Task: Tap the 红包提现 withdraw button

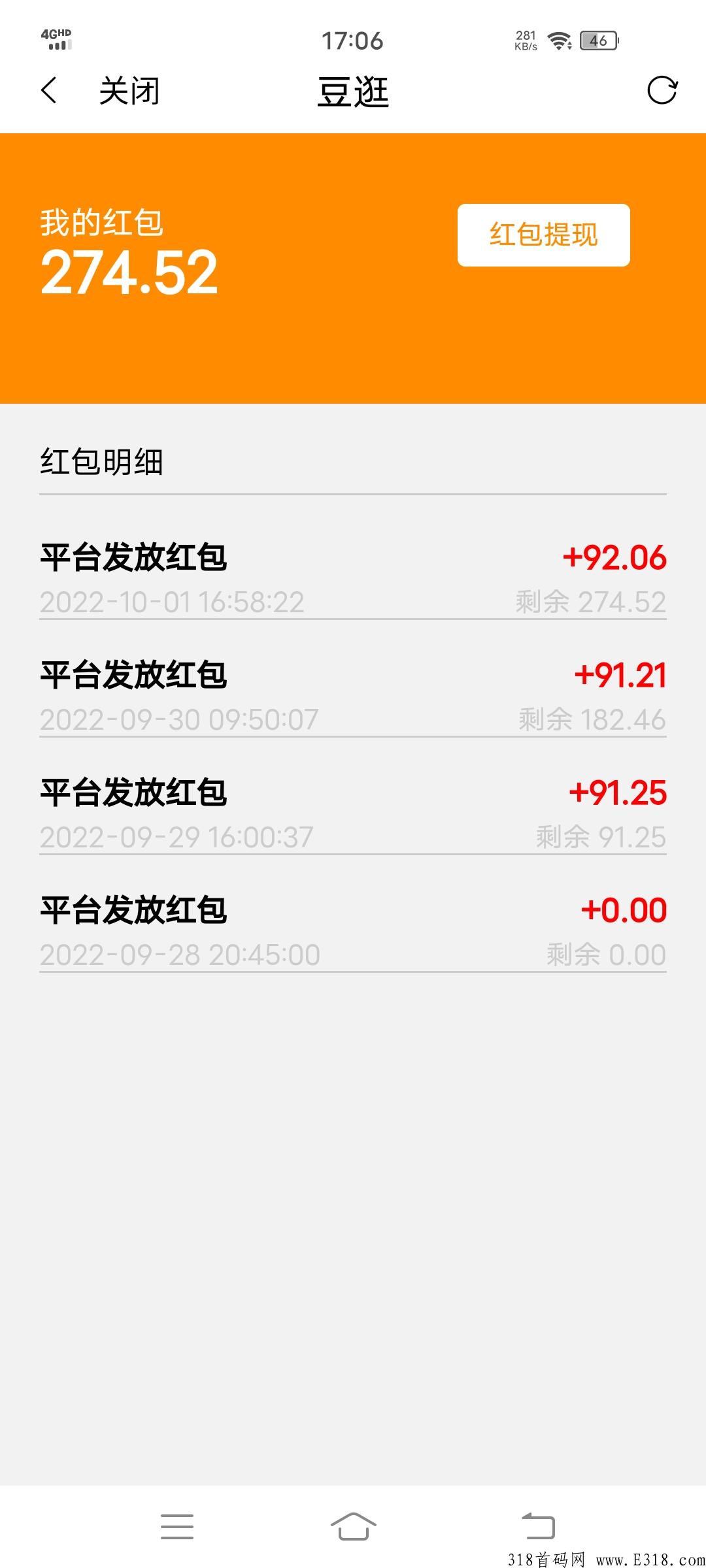Action: [x=543, y=235]
